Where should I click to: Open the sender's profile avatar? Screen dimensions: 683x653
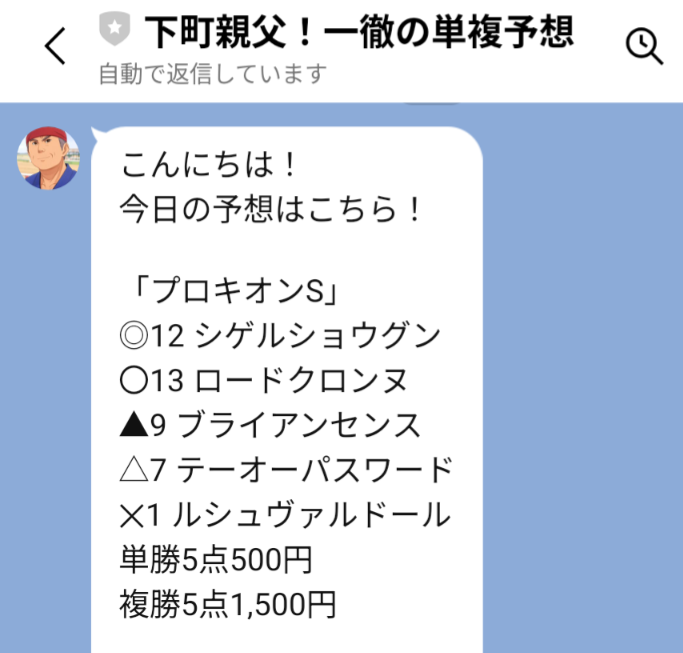(49, 157)
